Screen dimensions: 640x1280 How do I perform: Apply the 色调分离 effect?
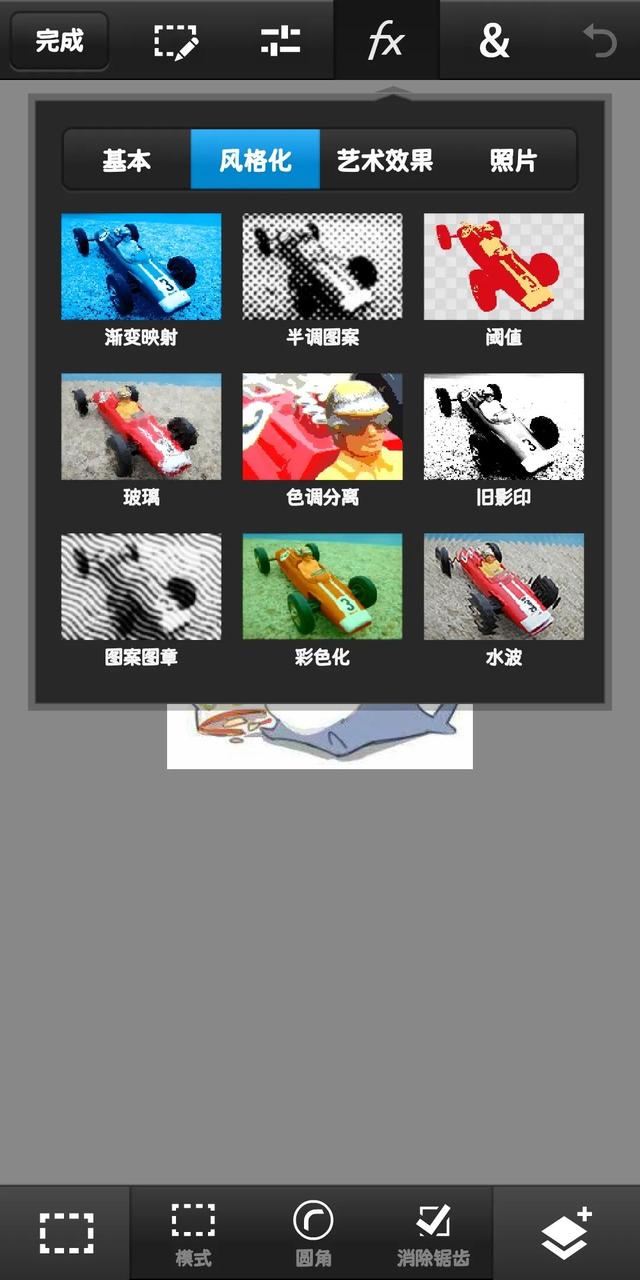(322, 440)
